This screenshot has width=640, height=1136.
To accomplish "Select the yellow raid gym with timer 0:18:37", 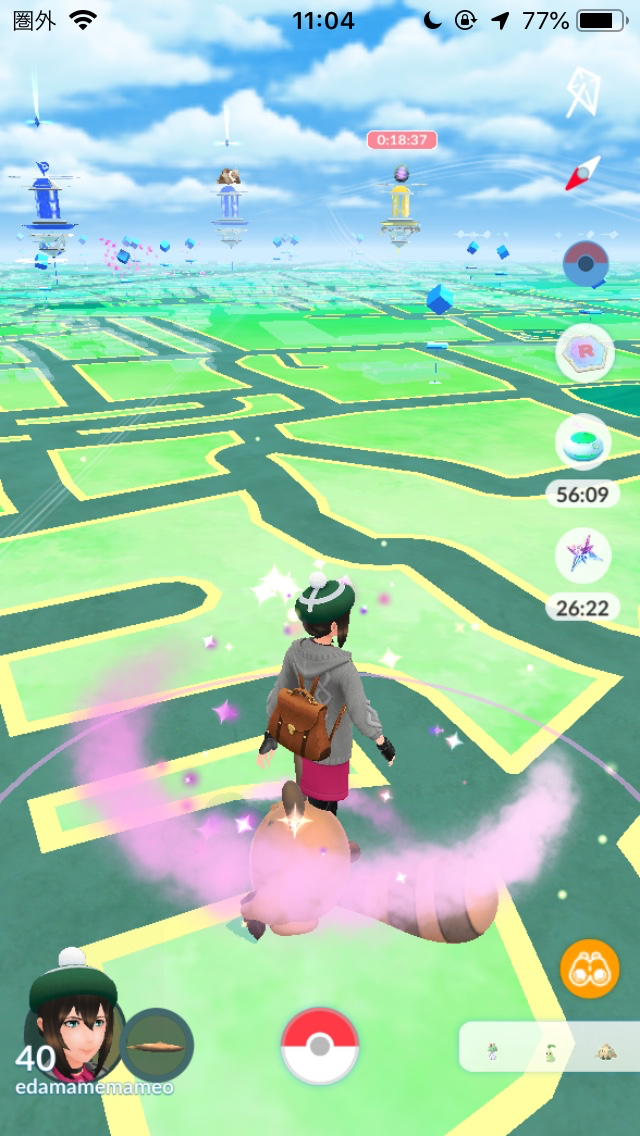I will [400, 205].
